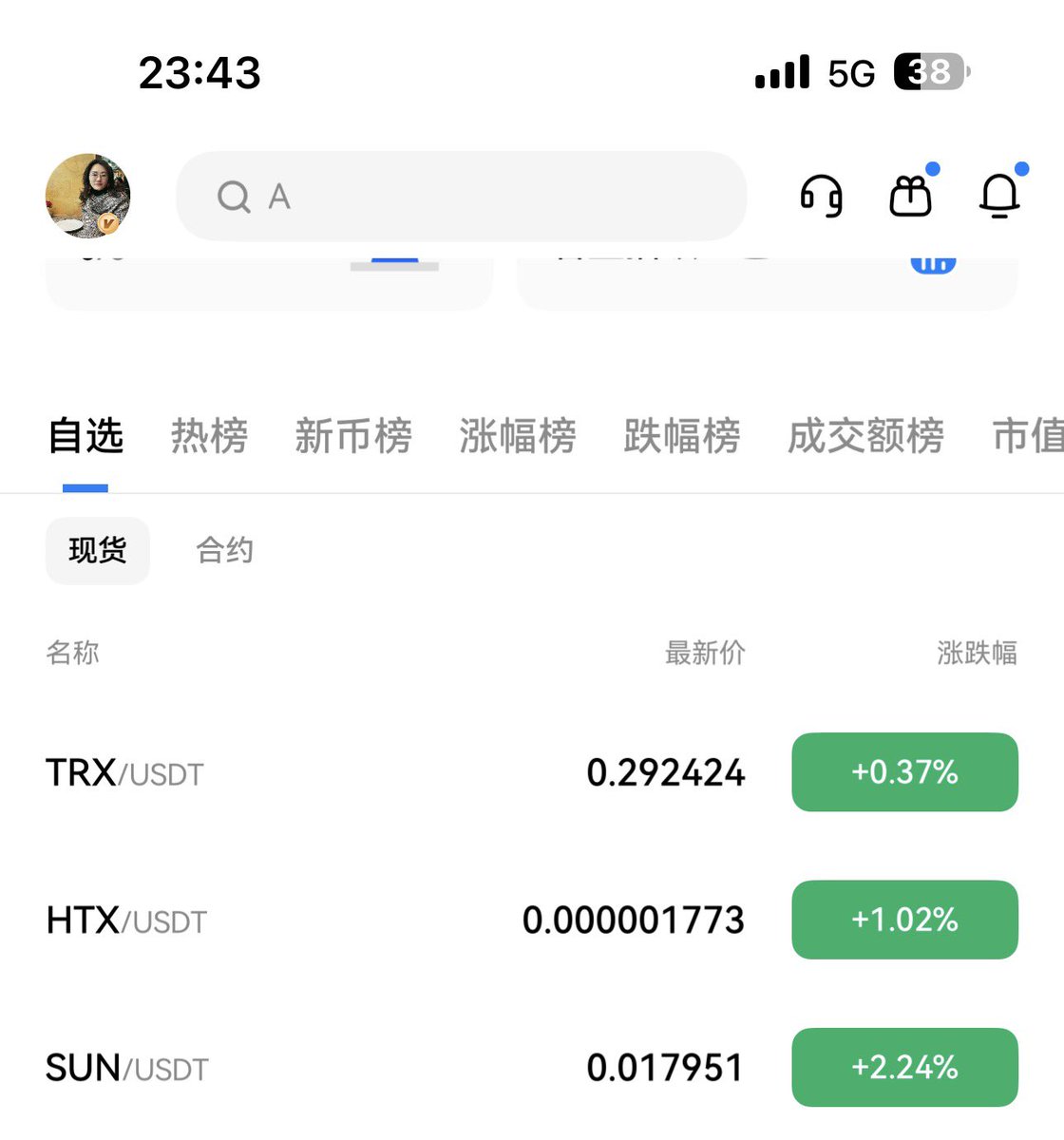The image size is (1064, 1140).
Task: Sort the list by 最新价
Action: [705, 653]
